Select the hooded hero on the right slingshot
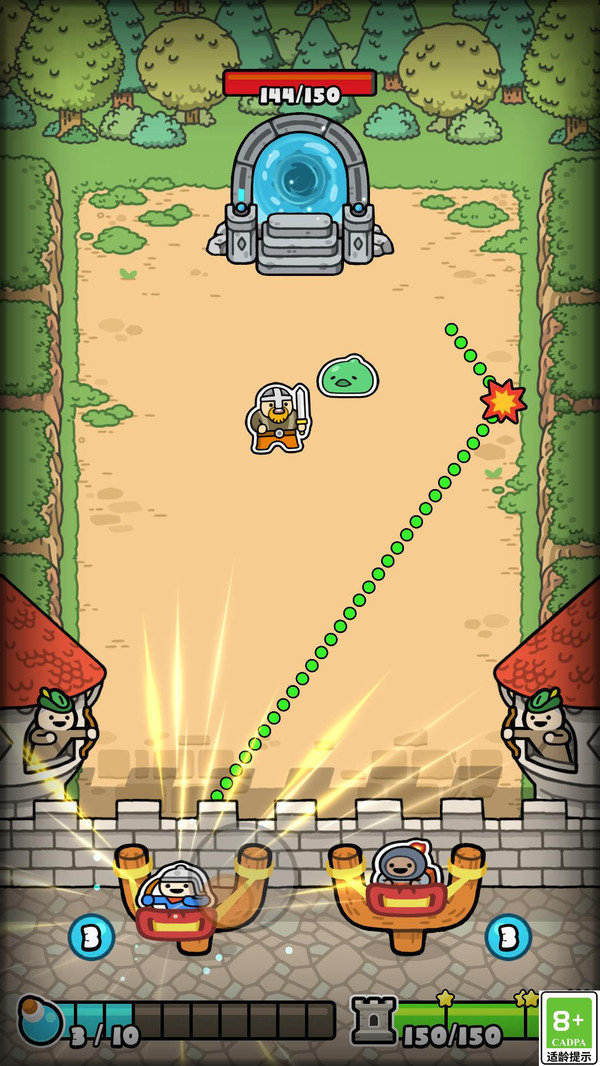The image size is (600, 1066). coord(405,866)
